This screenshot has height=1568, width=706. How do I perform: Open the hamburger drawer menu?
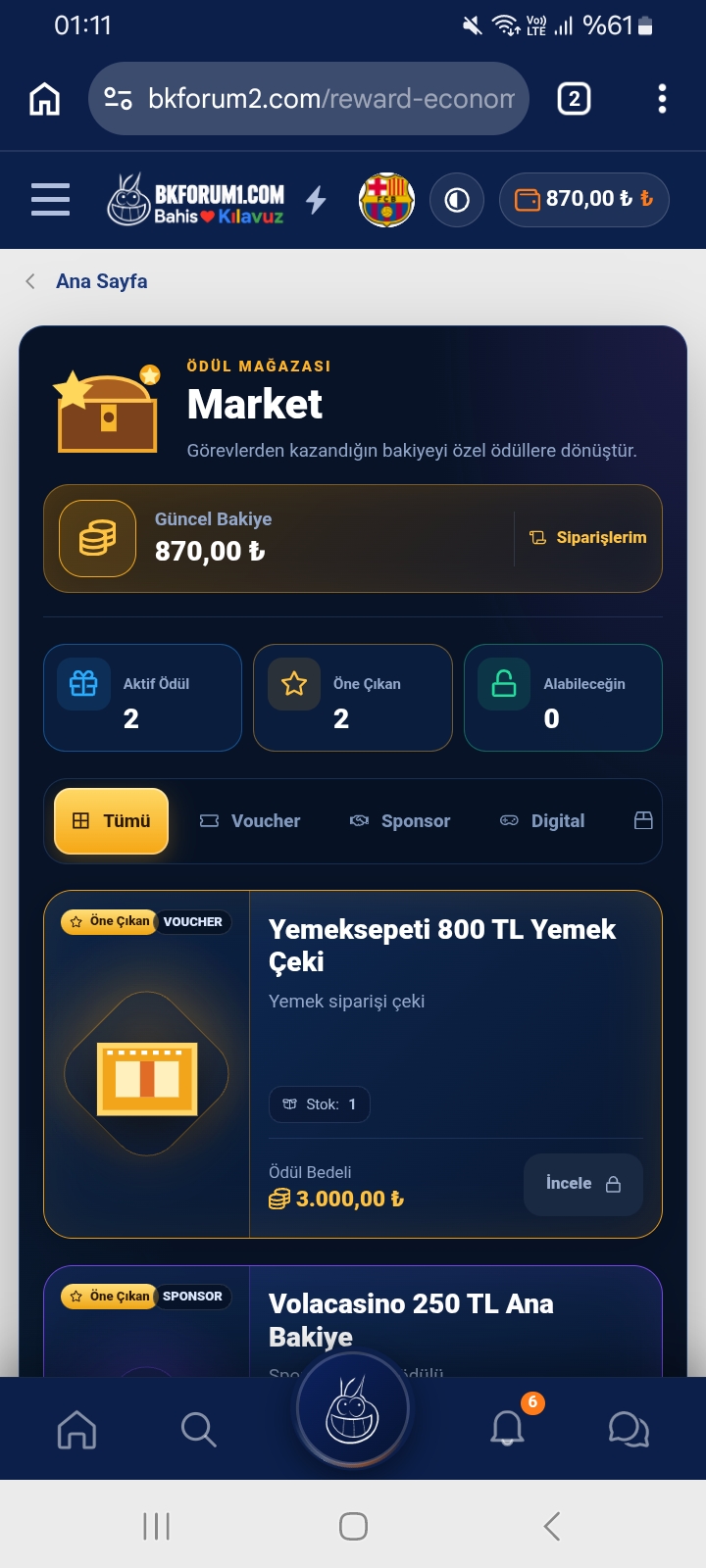click(50, 200)
